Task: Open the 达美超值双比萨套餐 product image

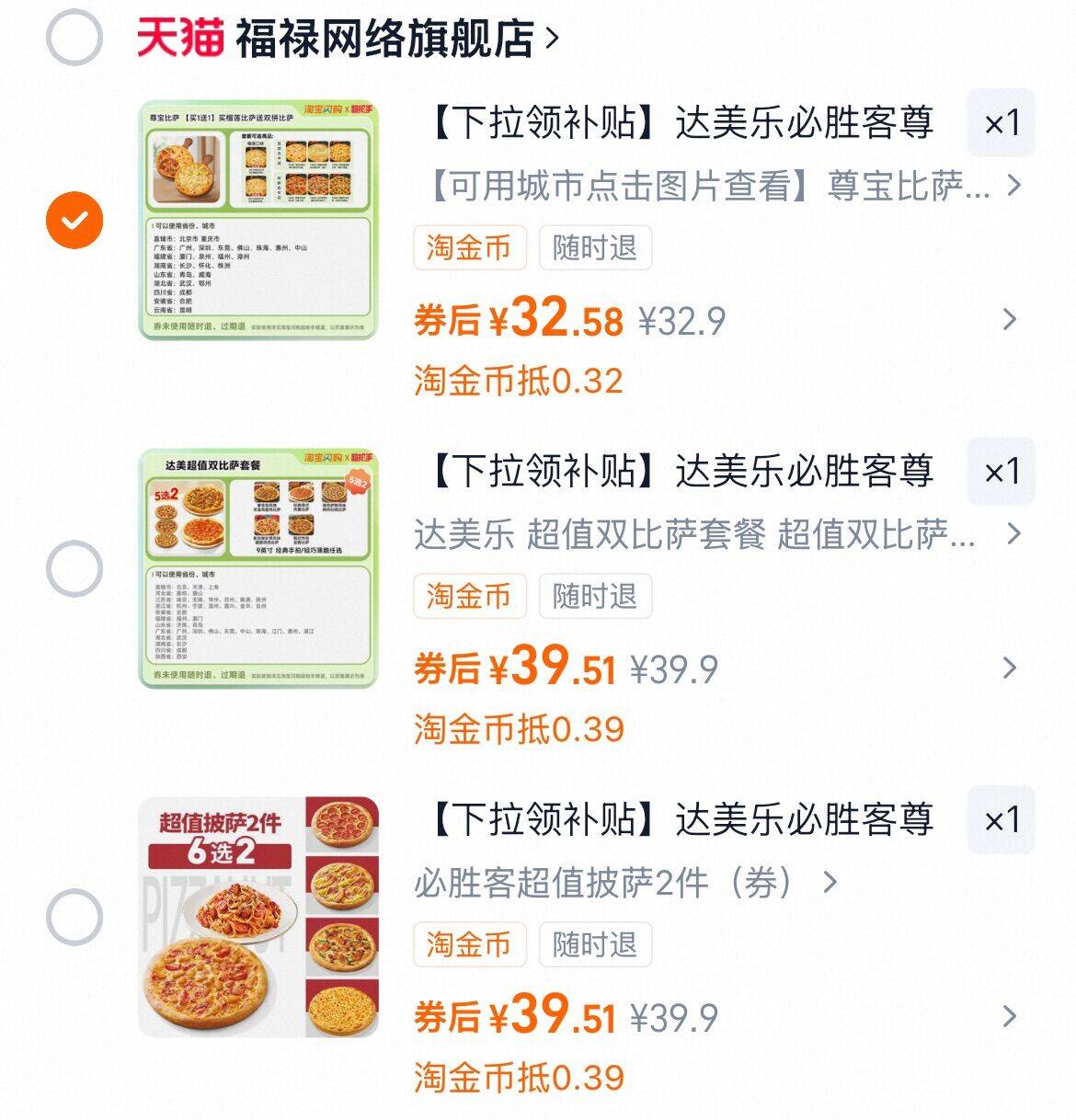Action: pyautogui.click(x=258, y=568)
